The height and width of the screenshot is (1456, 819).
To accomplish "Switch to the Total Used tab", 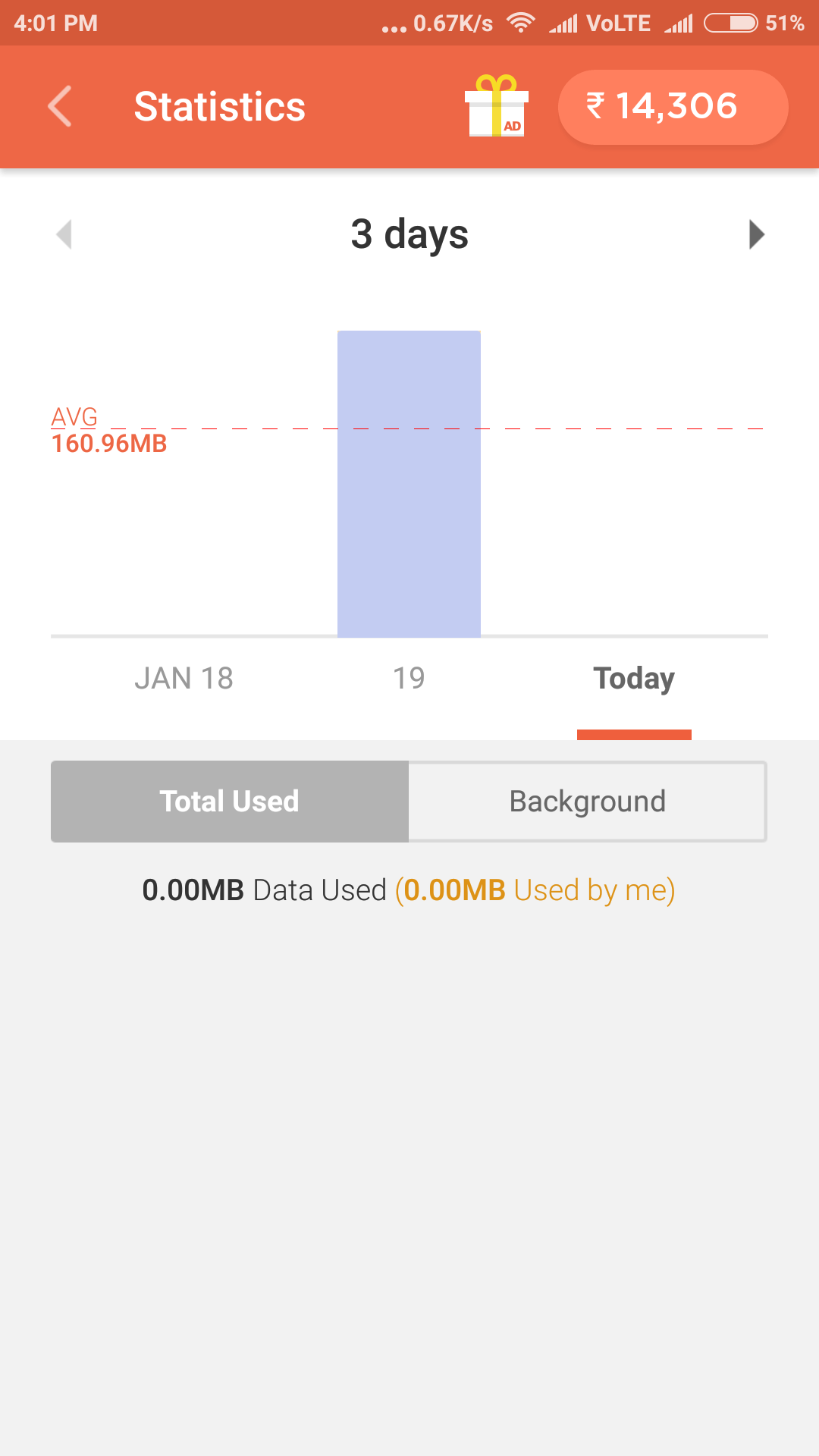I will coord(230,802).
